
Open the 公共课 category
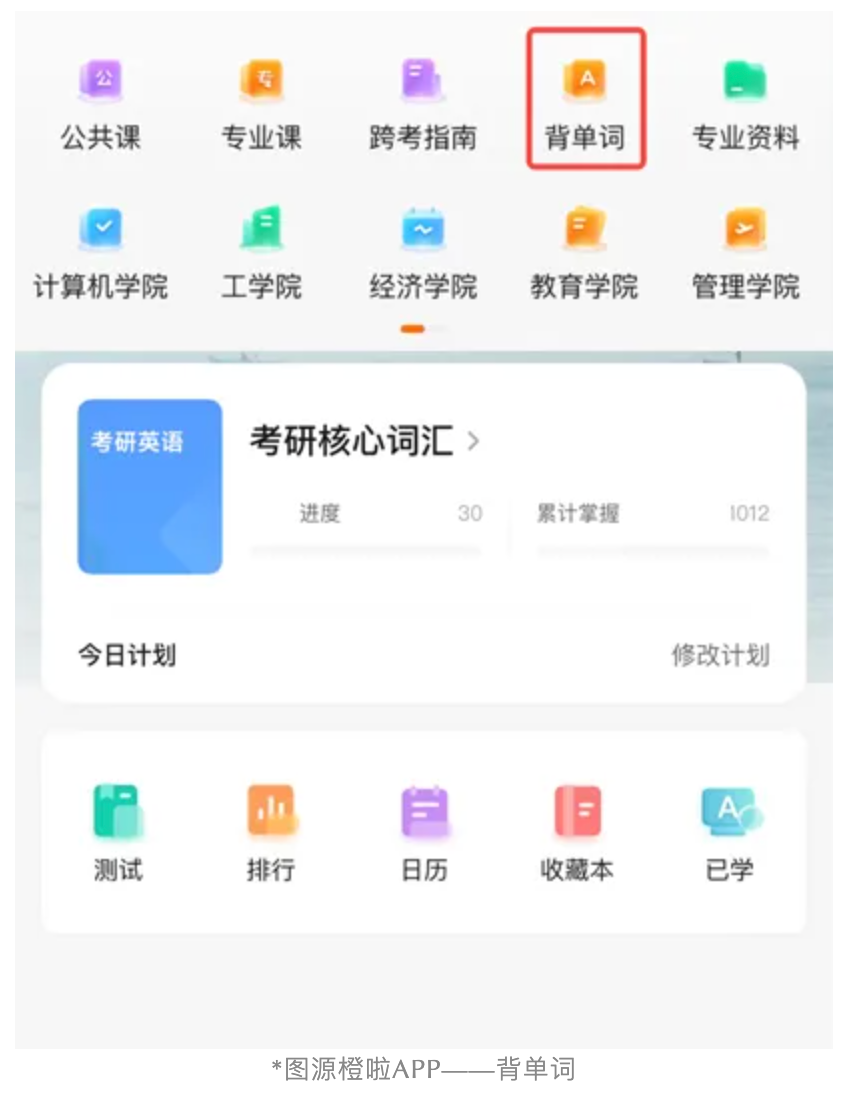(101, 103)
